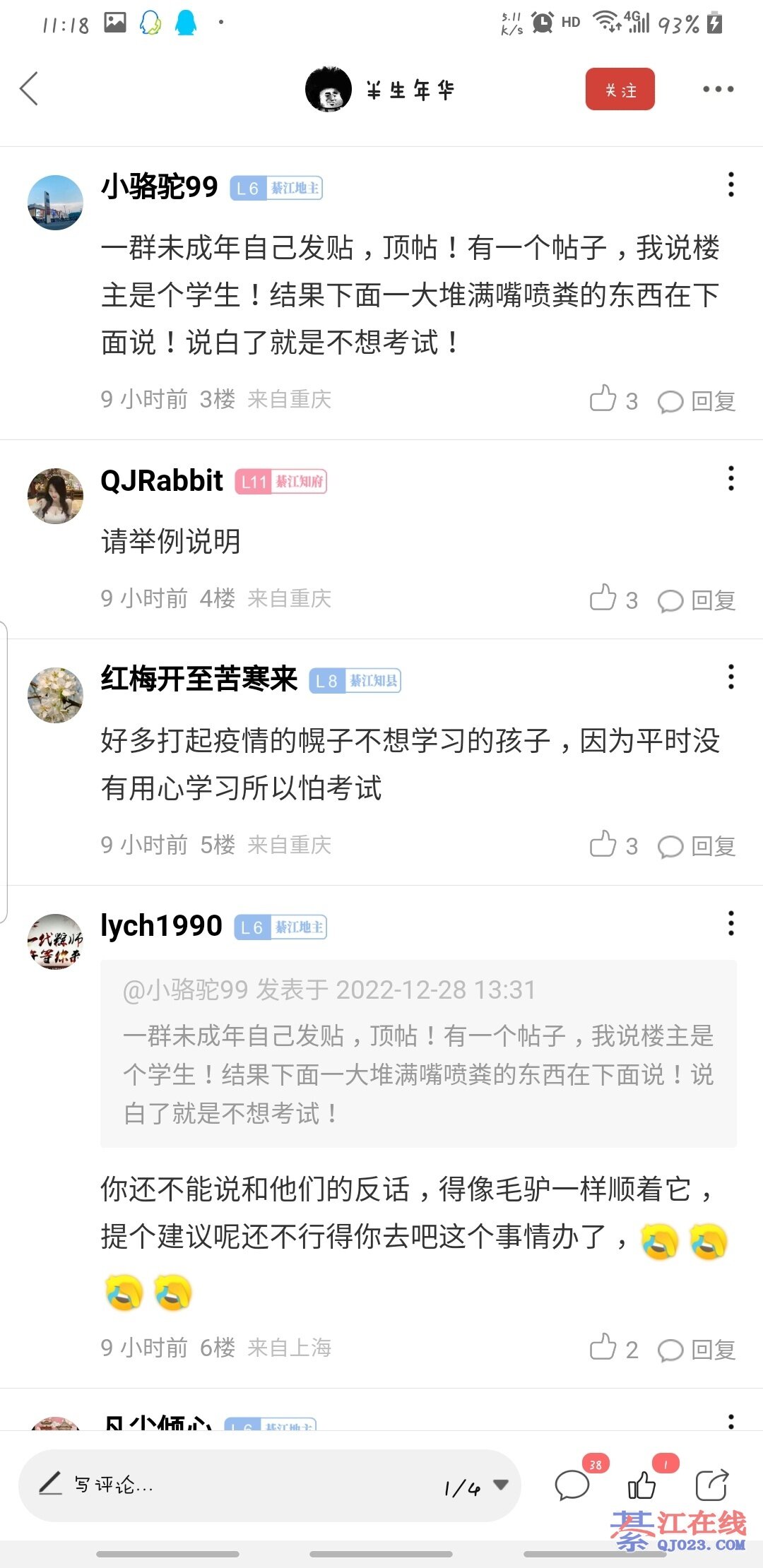763x1568 pixels.
Task: Open options for 红梅开至苦寒来's comment
Action: point(731,677)
